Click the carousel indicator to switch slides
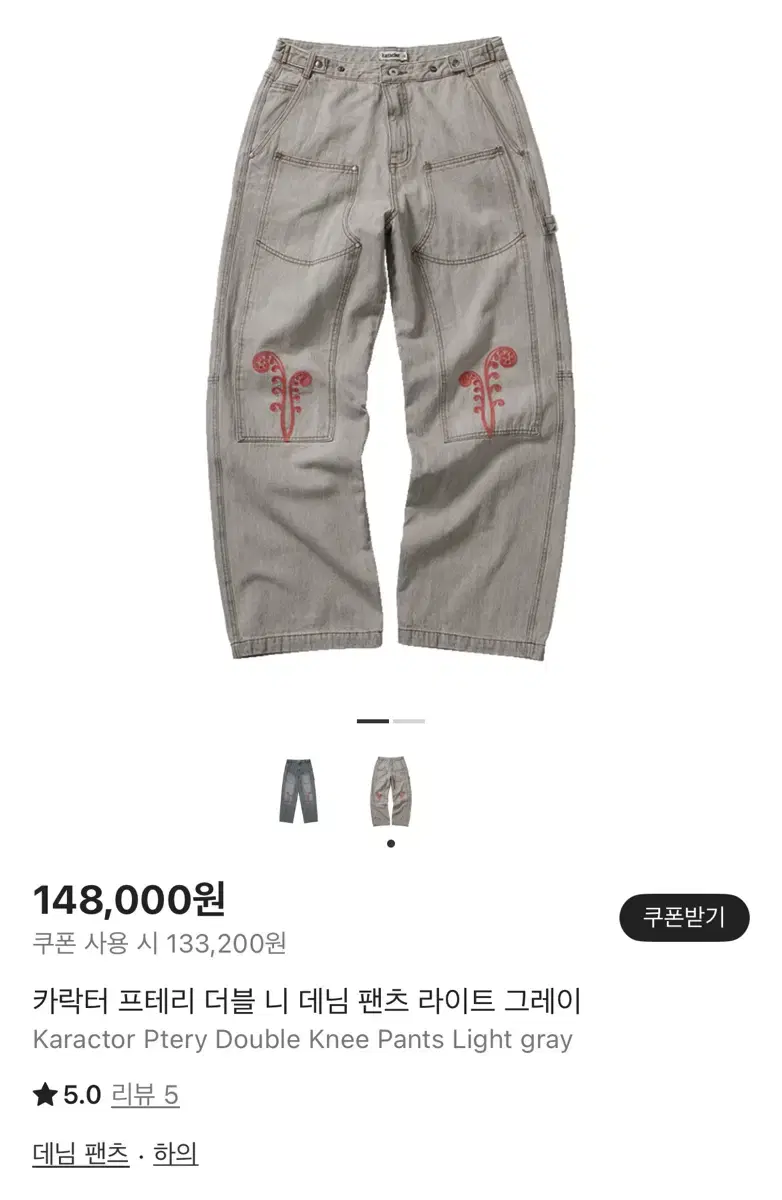Image resolution: width=782 pixels, height=1200 pixels. (x=390, y=719)
